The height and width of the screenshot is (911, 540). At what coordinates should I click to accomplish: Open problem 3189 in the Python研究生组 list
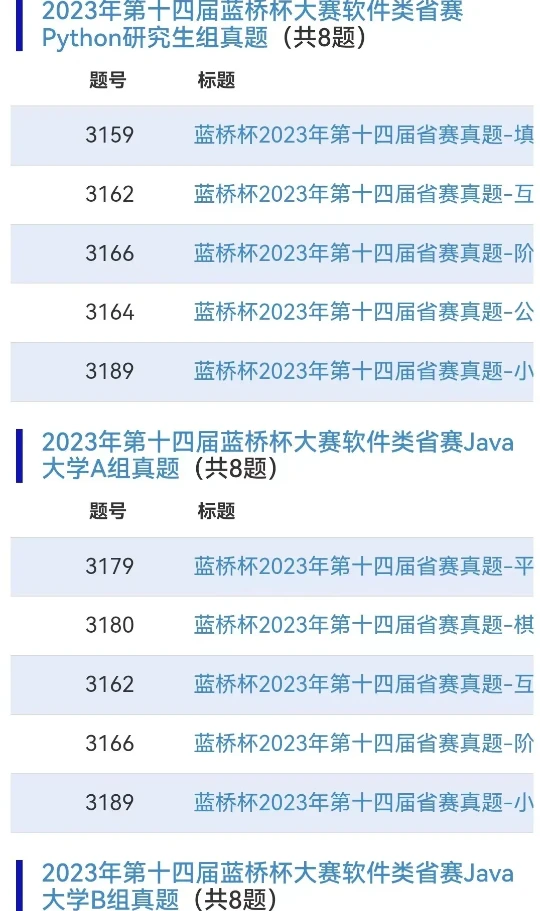point(363,371)
